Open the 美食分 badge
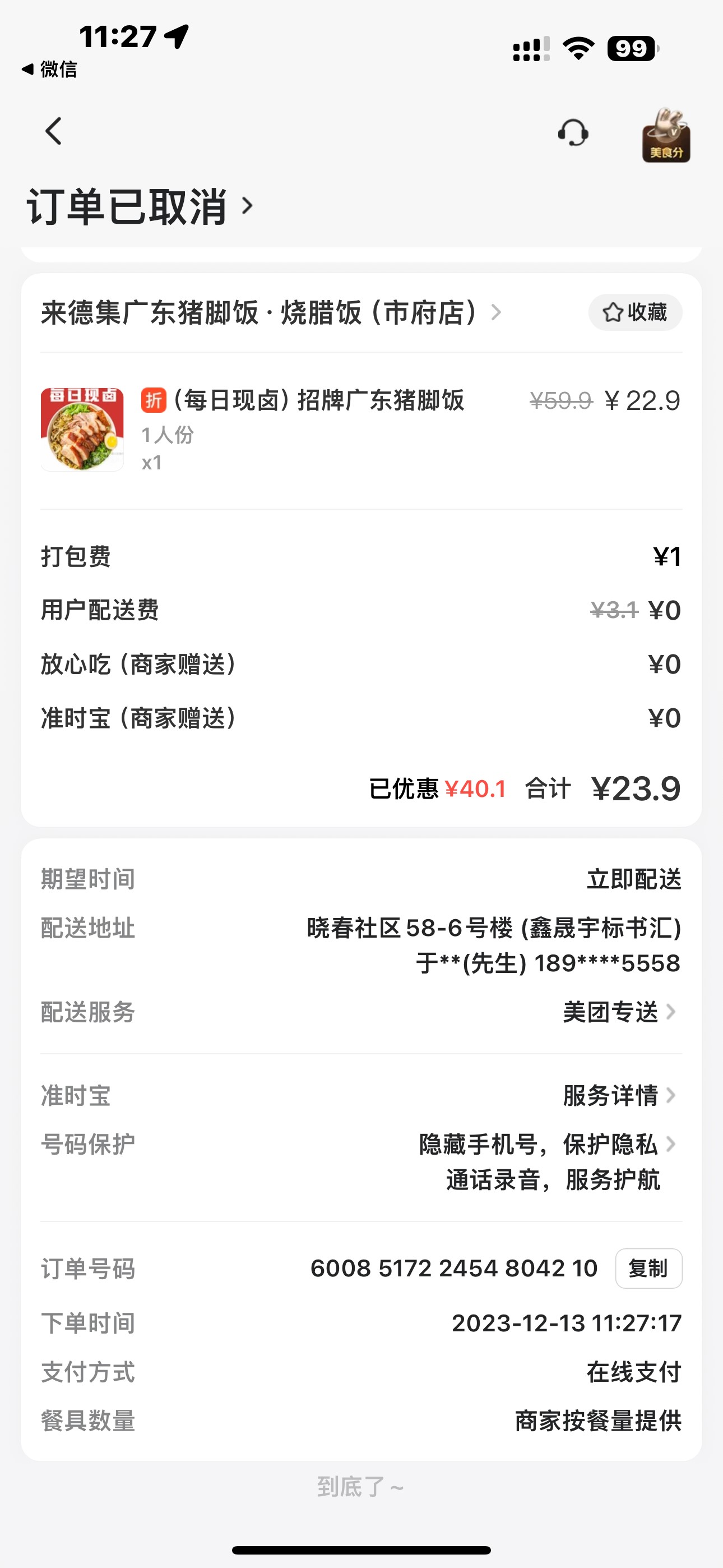This screenshot has width=723, height=1568. click(x=666, y=136)
